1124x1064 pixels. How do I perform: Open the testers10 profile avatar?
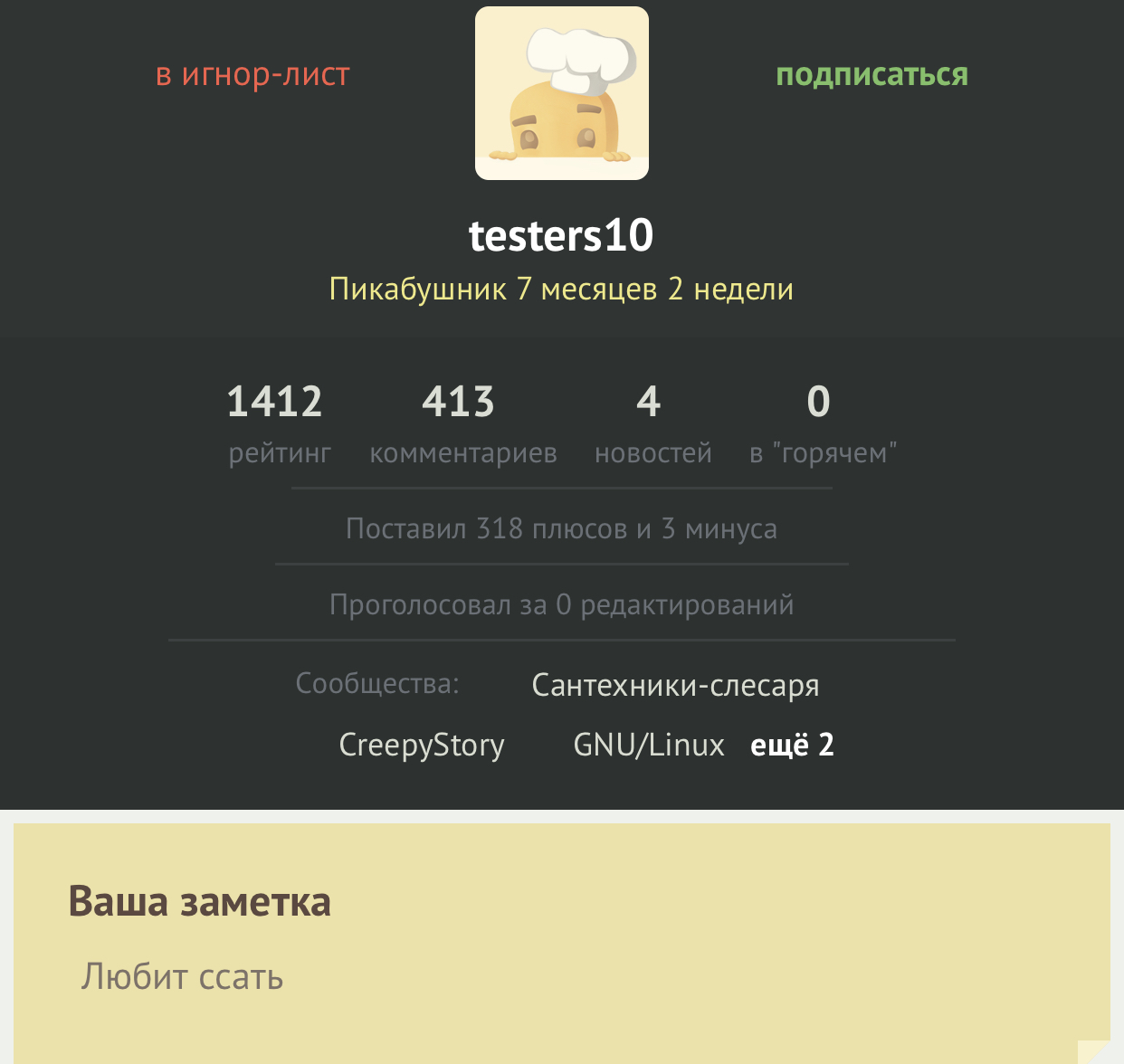[561, 93]
